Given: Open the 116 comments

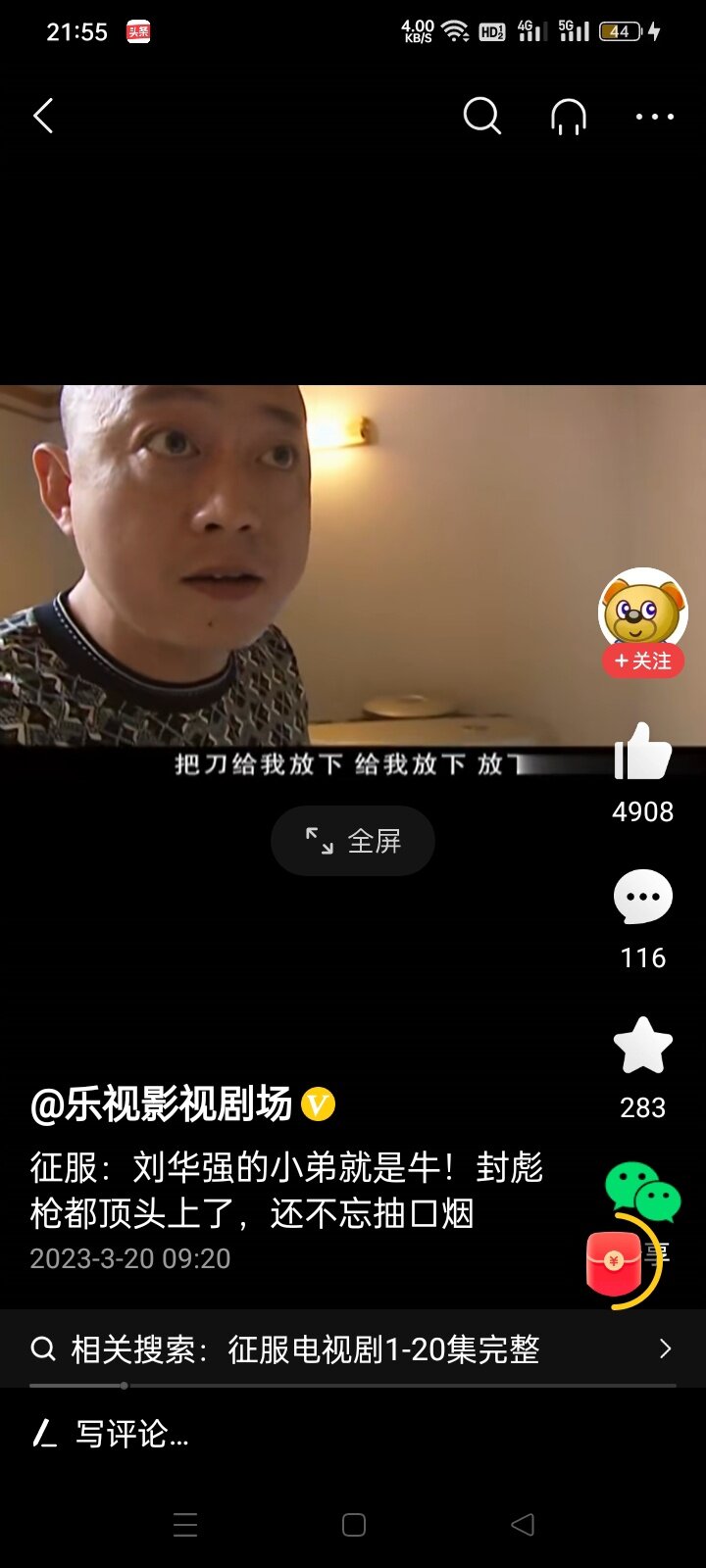Looking at the screenshot, I should pyautogui.click(x=642, y=897).
